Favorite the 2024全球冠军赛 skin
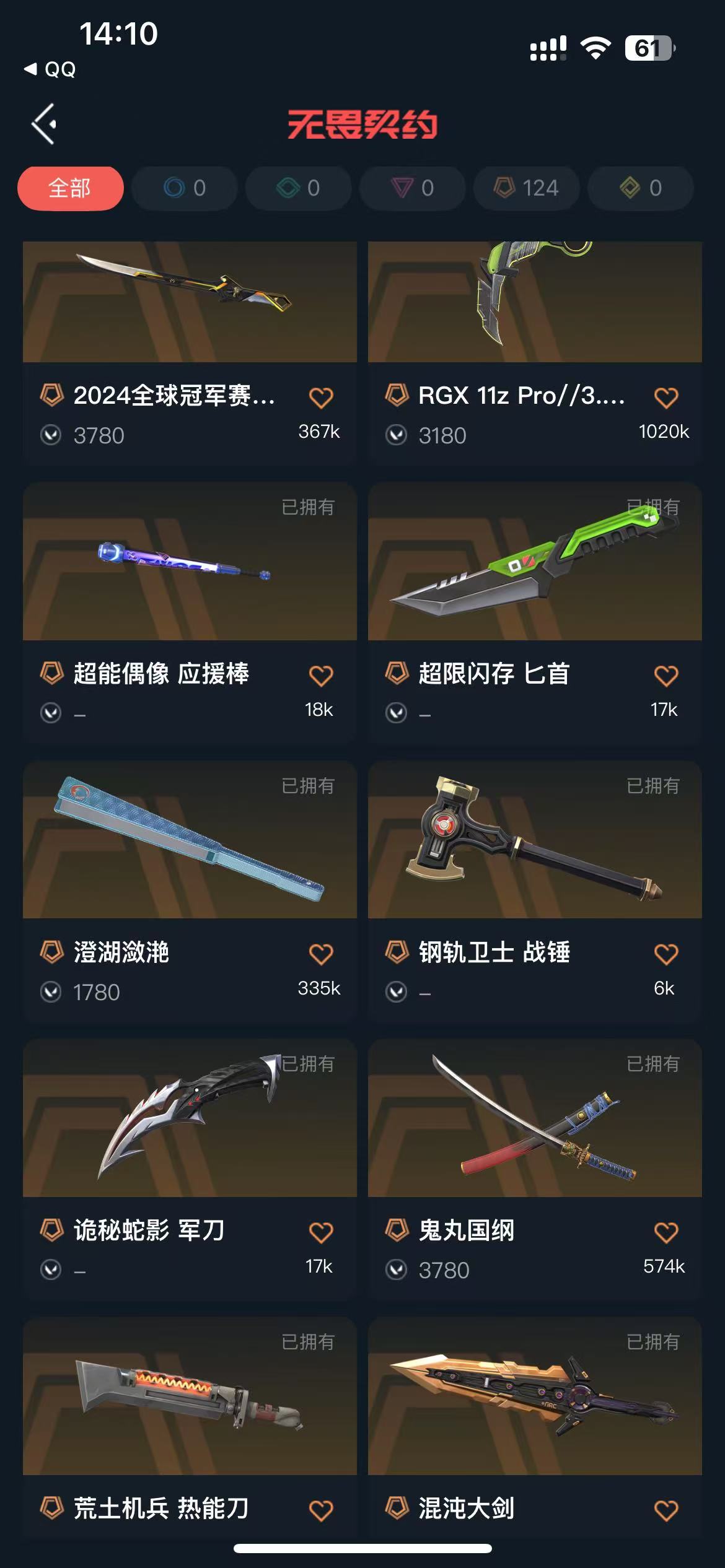This screenshot has width=725, height=1568. tap(321, 397)
